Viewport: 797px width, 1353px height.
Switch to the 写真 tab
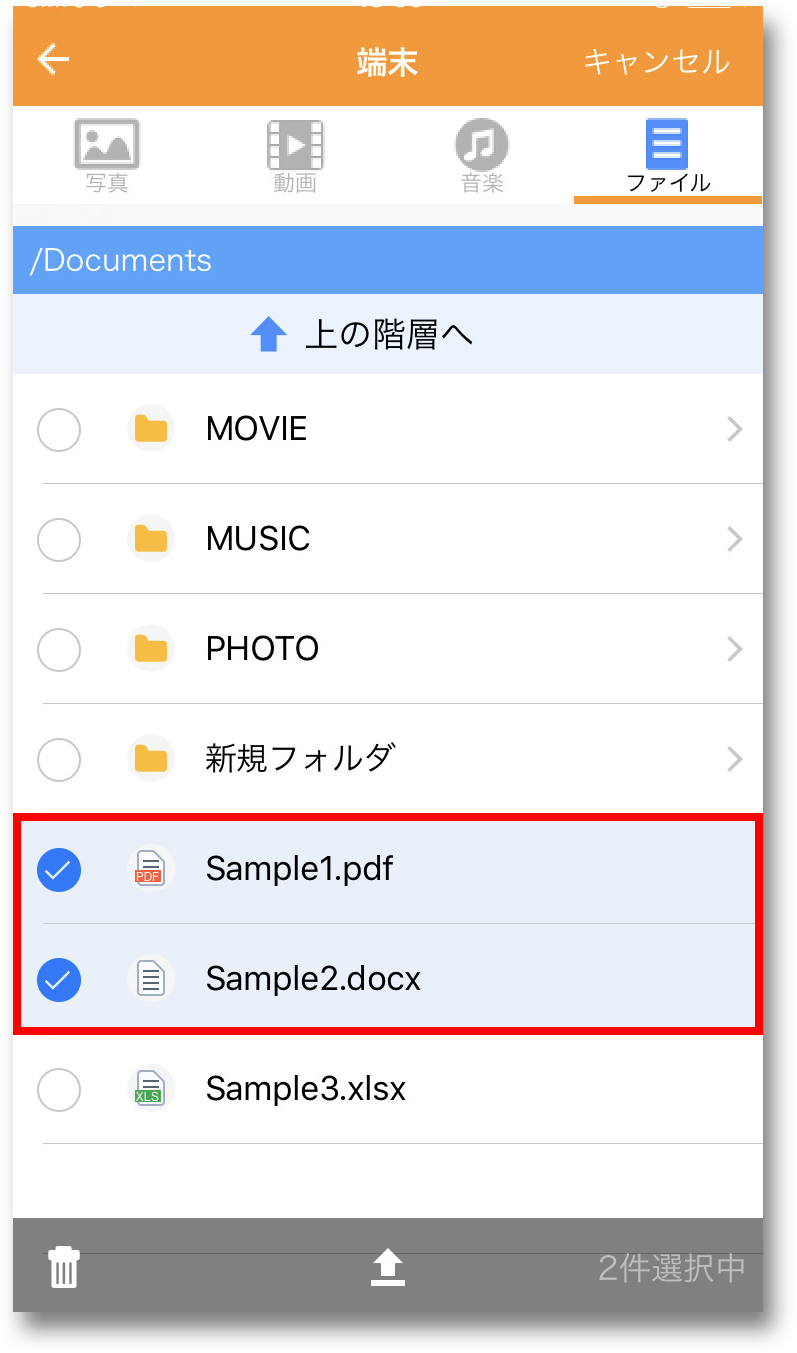[x=107, y=156]
